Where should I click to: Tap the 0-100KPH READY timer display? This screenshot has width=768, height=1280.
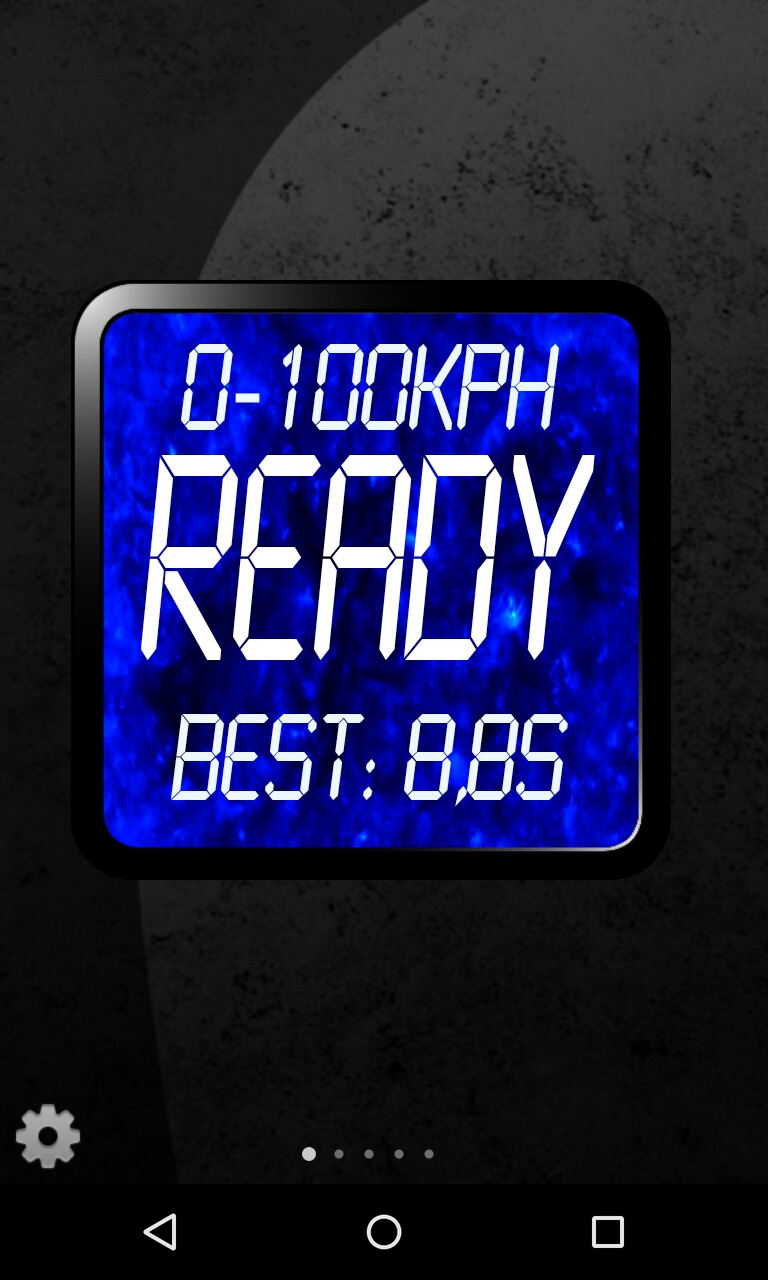click(370, 580)
